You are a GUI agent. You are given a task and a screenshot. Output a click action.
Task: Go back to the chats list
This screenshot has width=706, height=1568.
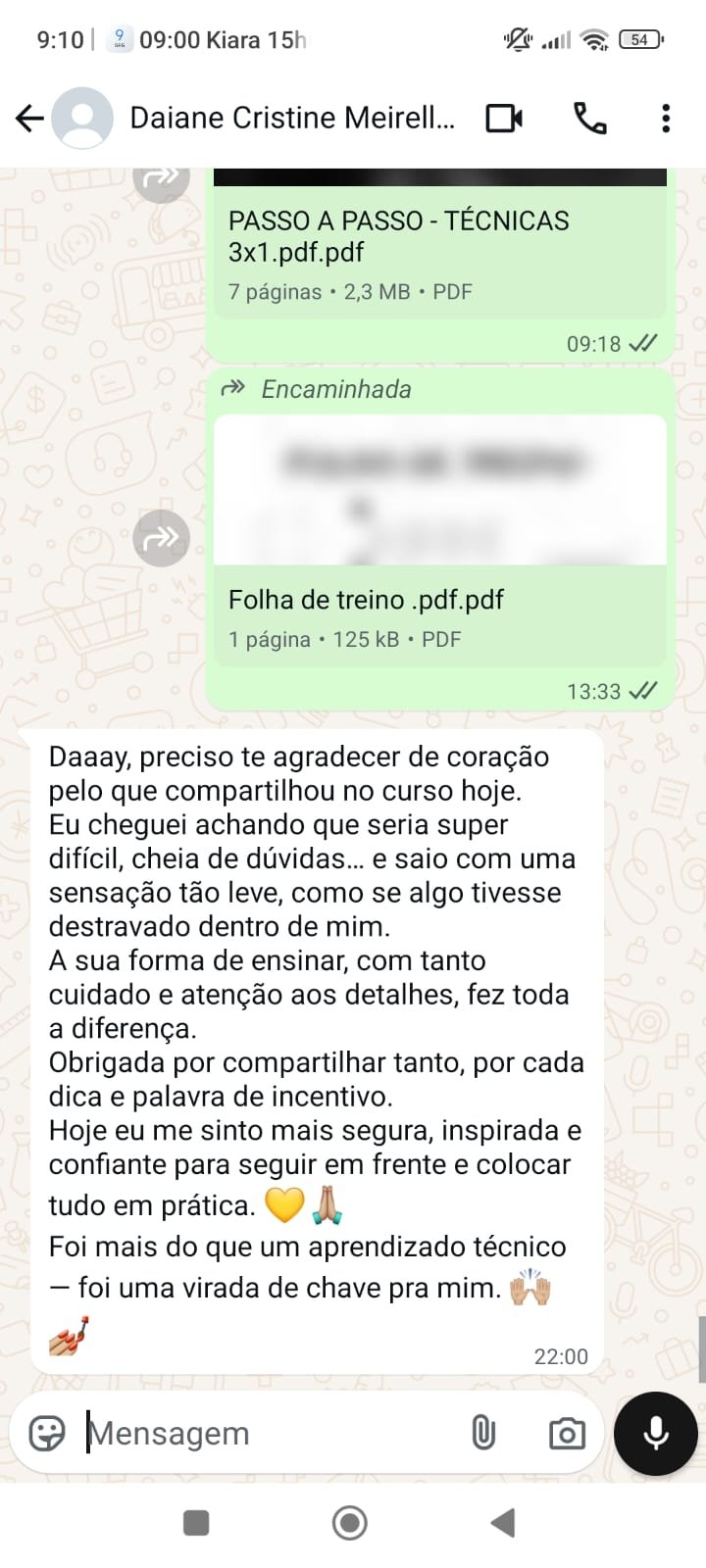coord(29,119)
